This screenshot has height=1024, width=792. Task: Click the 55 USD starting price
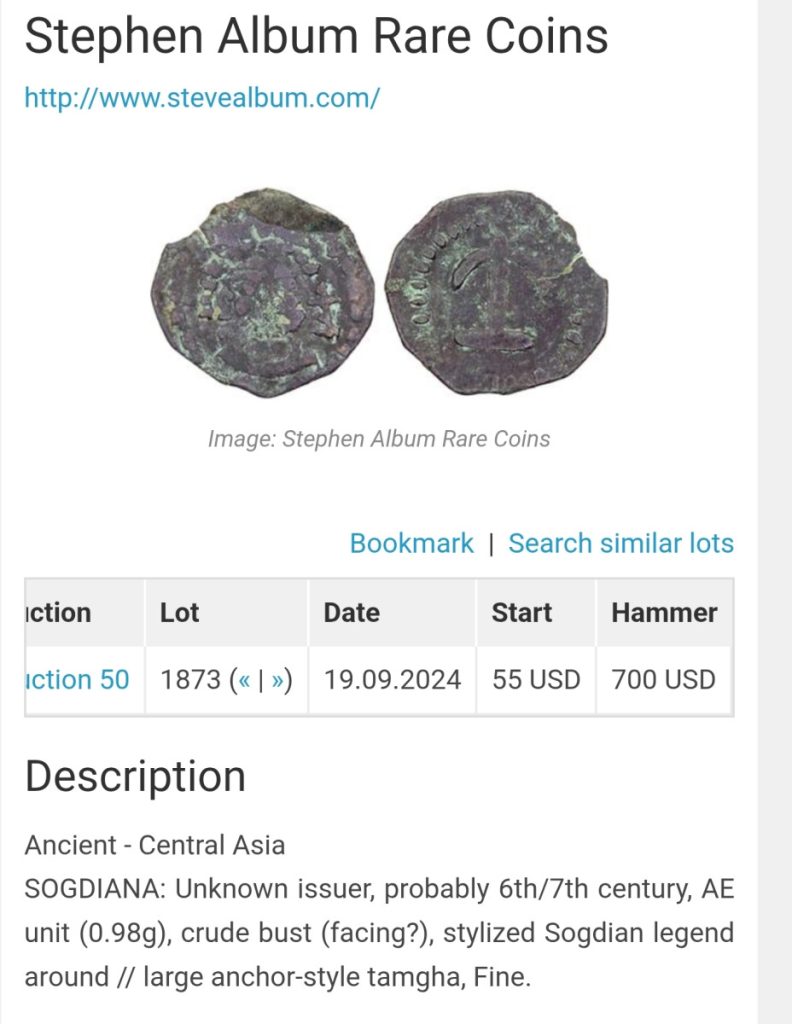coord(533,679)
